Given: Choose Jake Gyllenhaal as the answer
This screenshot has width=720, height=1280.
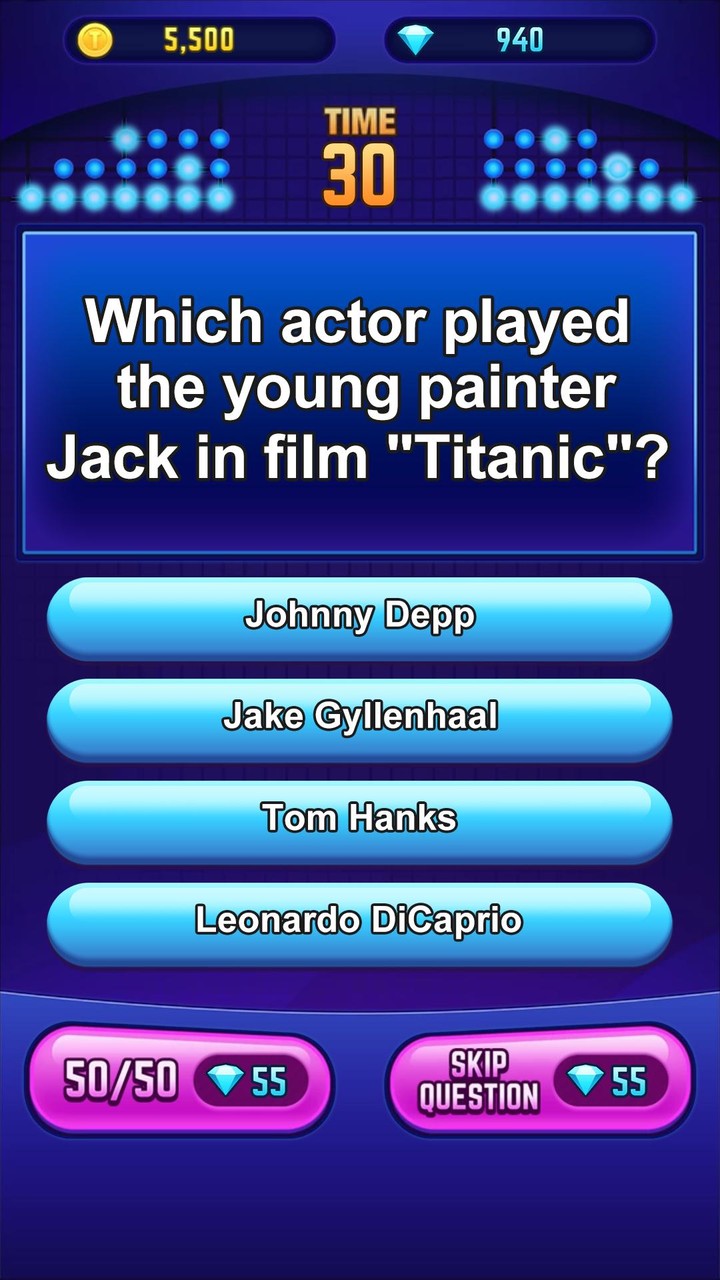Looking at the screenshot, I should pyautogui.click(x=360, y=718).
